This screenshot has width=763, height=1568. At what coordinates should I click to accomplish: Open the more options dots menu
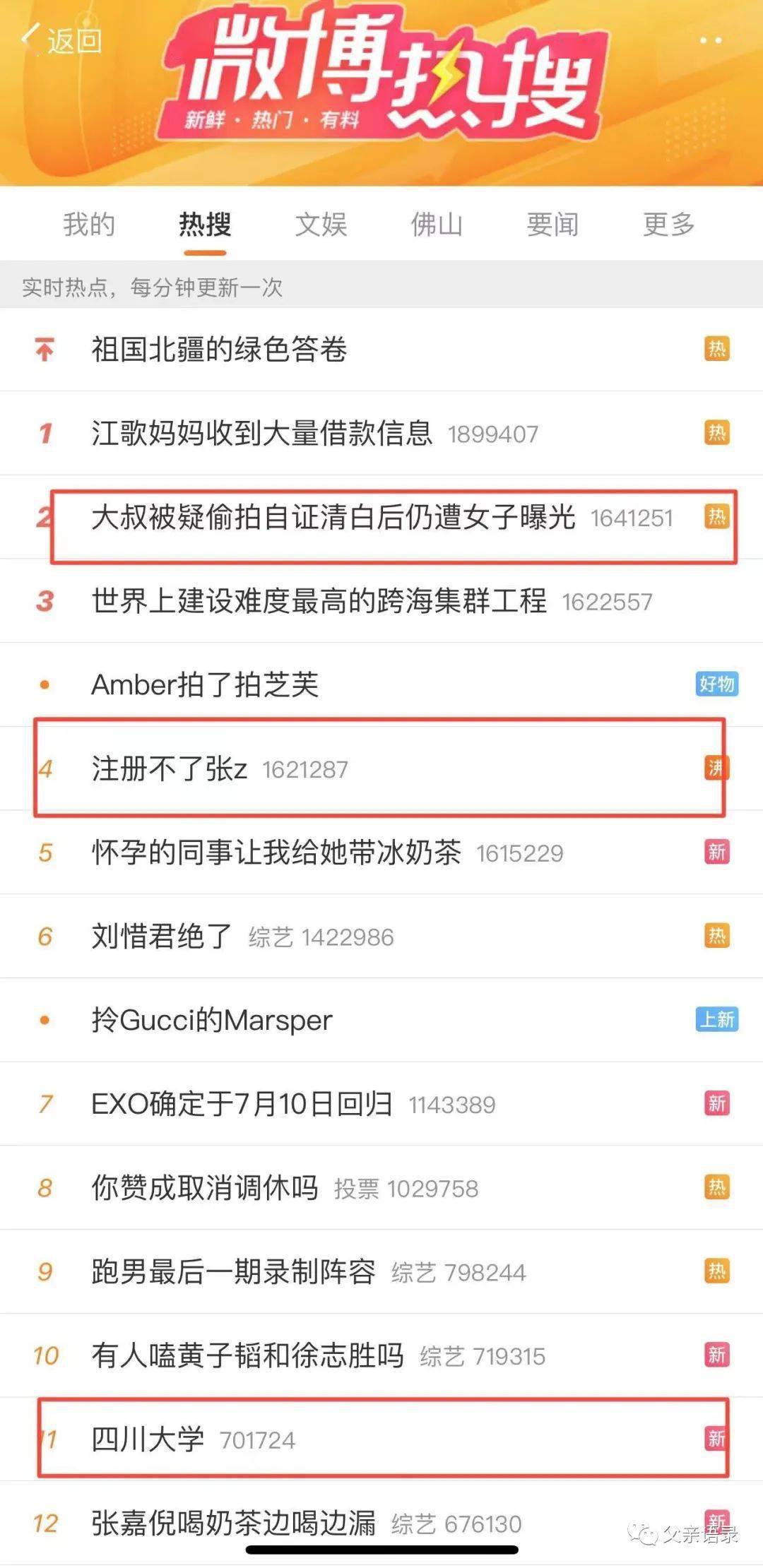pos(710,40)
